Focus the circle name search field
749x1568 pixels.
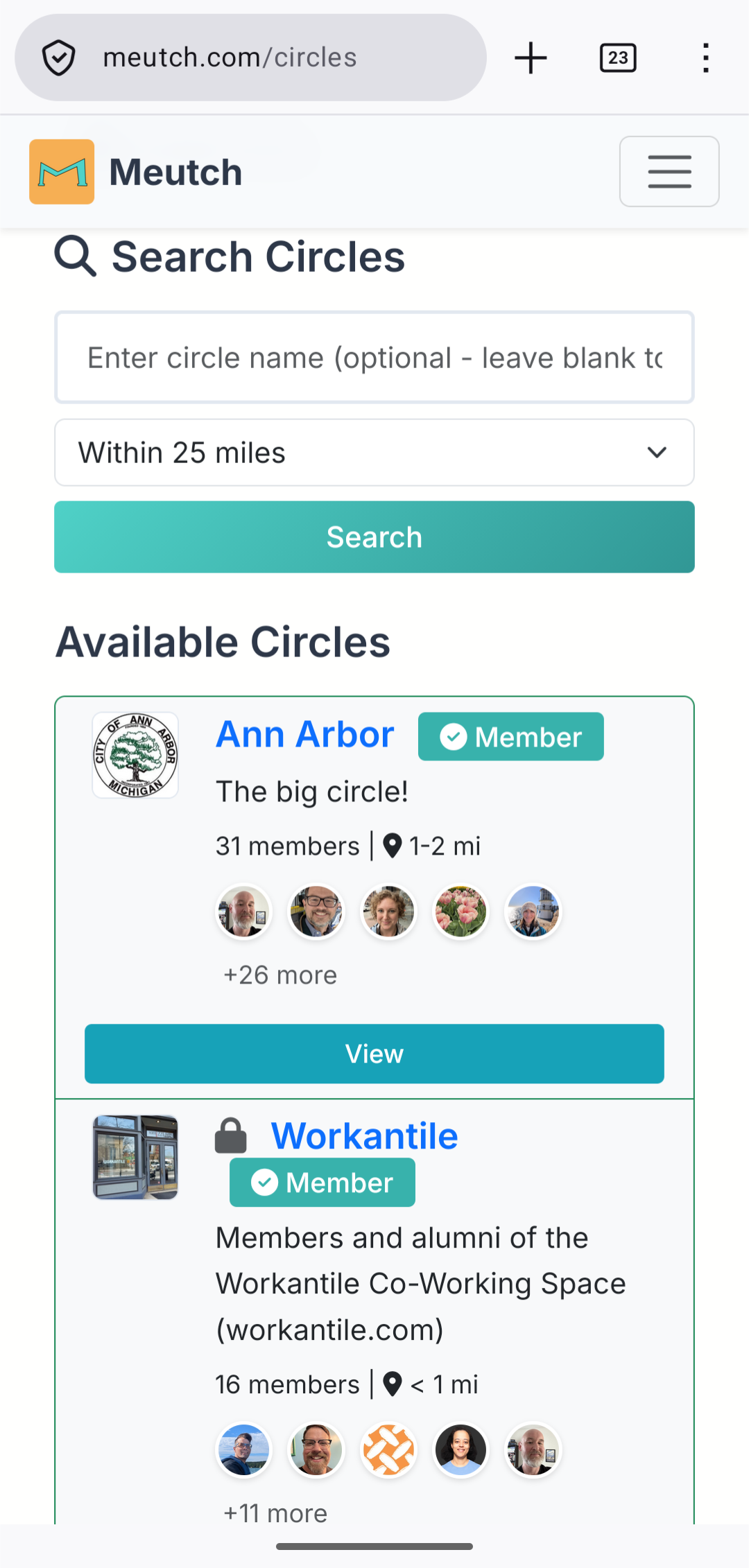coord(374,358)
